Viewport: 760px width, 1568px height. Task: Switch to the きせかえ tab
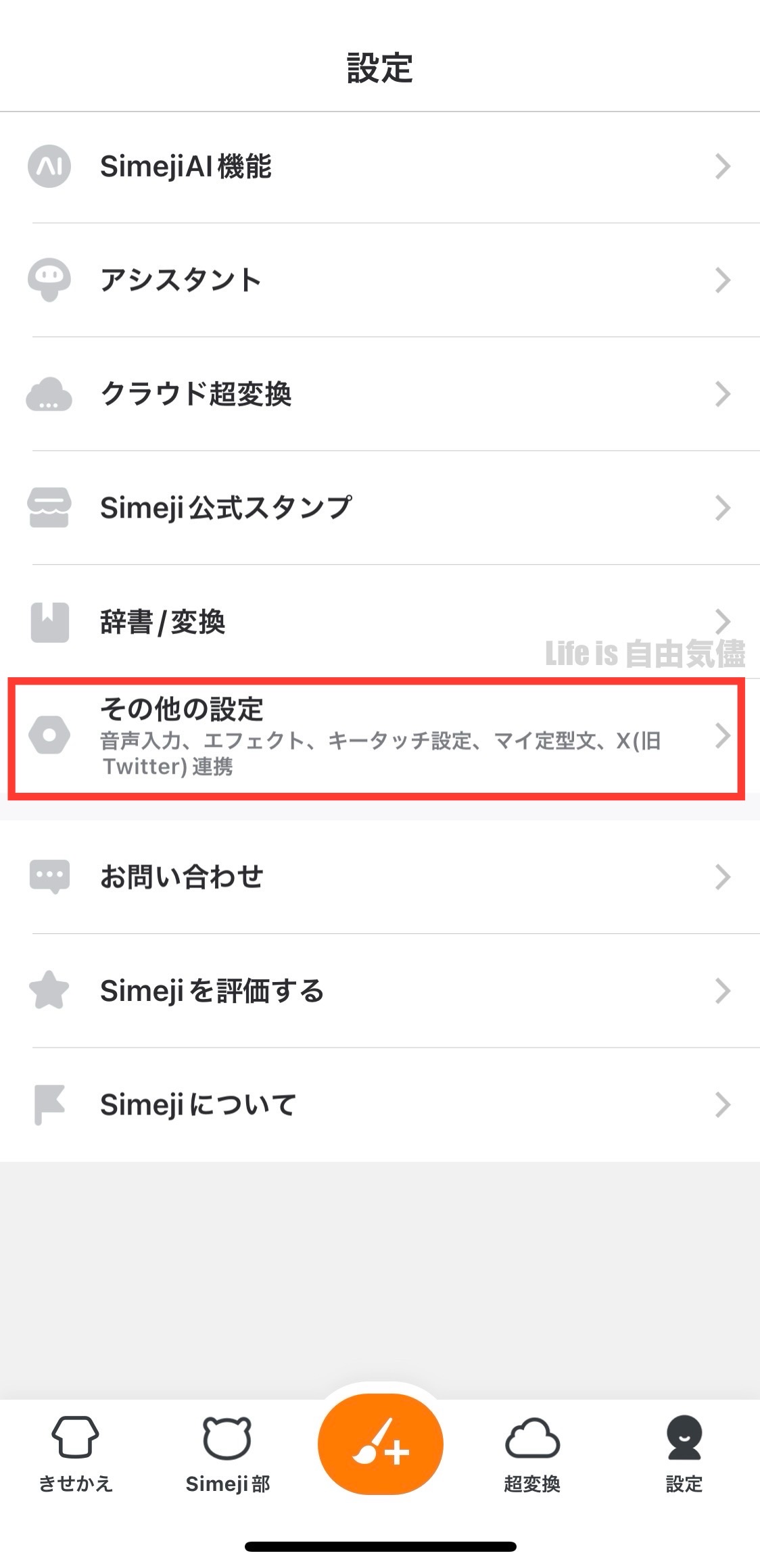[x=76, y=1453]
